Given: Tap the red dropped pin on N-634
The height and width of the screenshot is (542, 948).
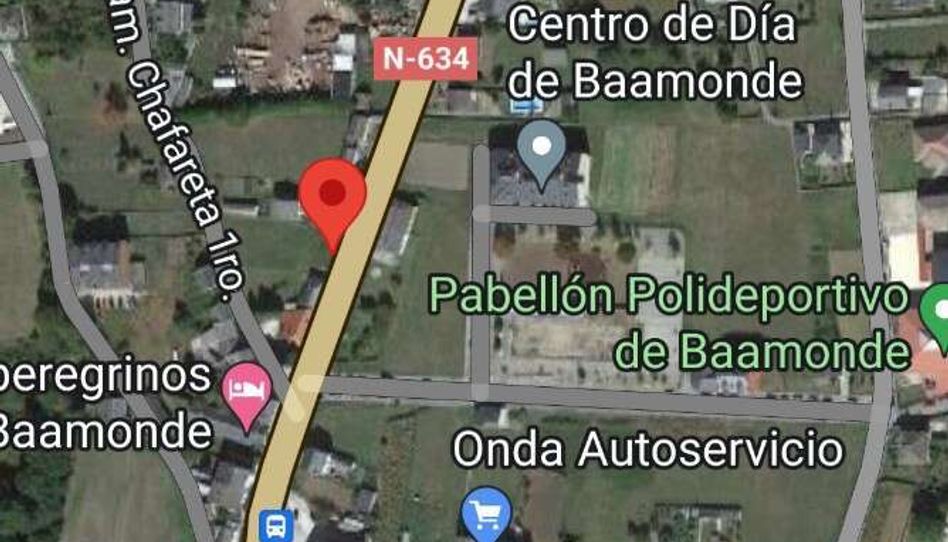Looking at the screenshot, I should [x=333, y=198].
